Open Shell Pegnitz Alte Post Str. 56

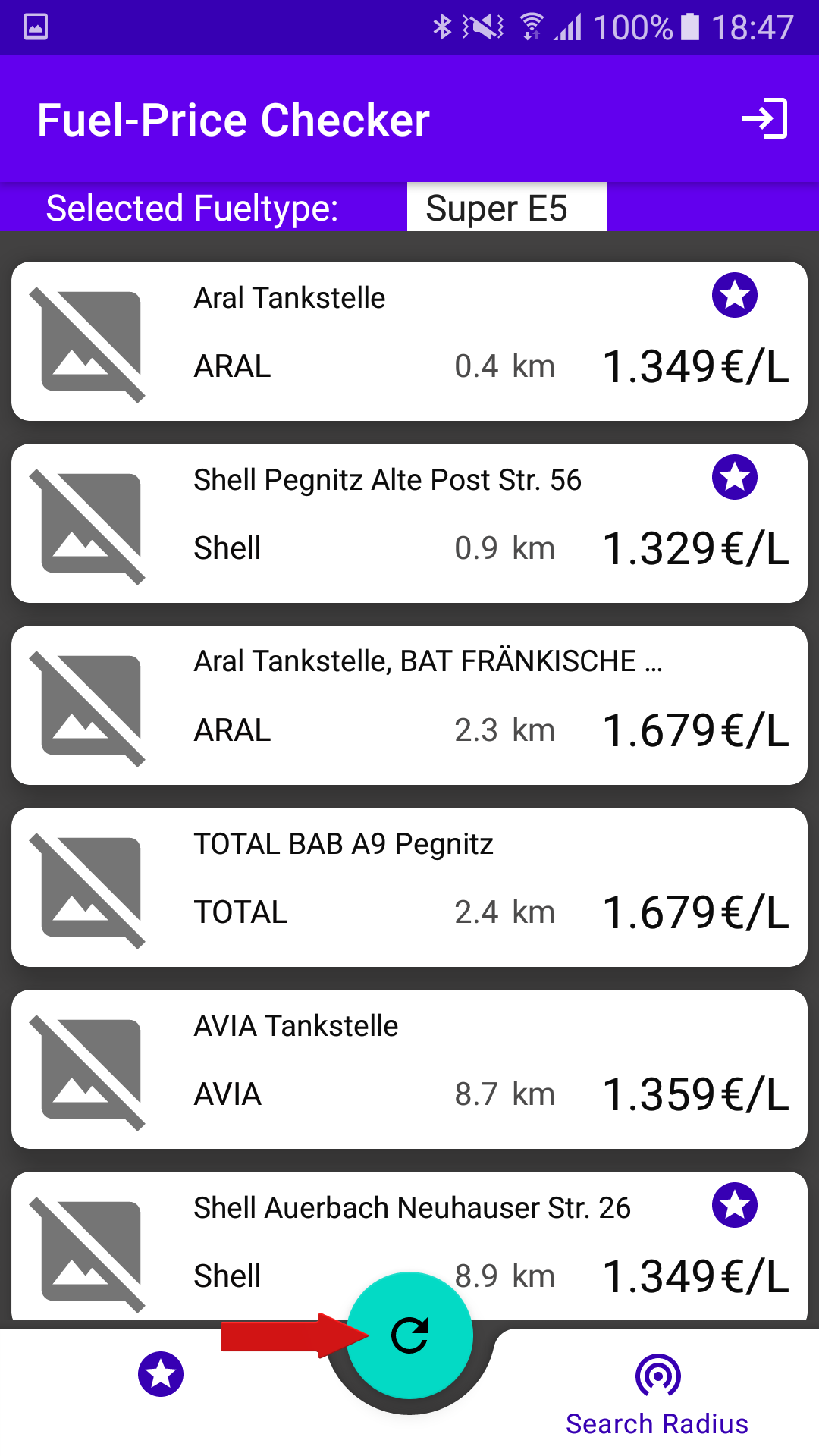409,523
